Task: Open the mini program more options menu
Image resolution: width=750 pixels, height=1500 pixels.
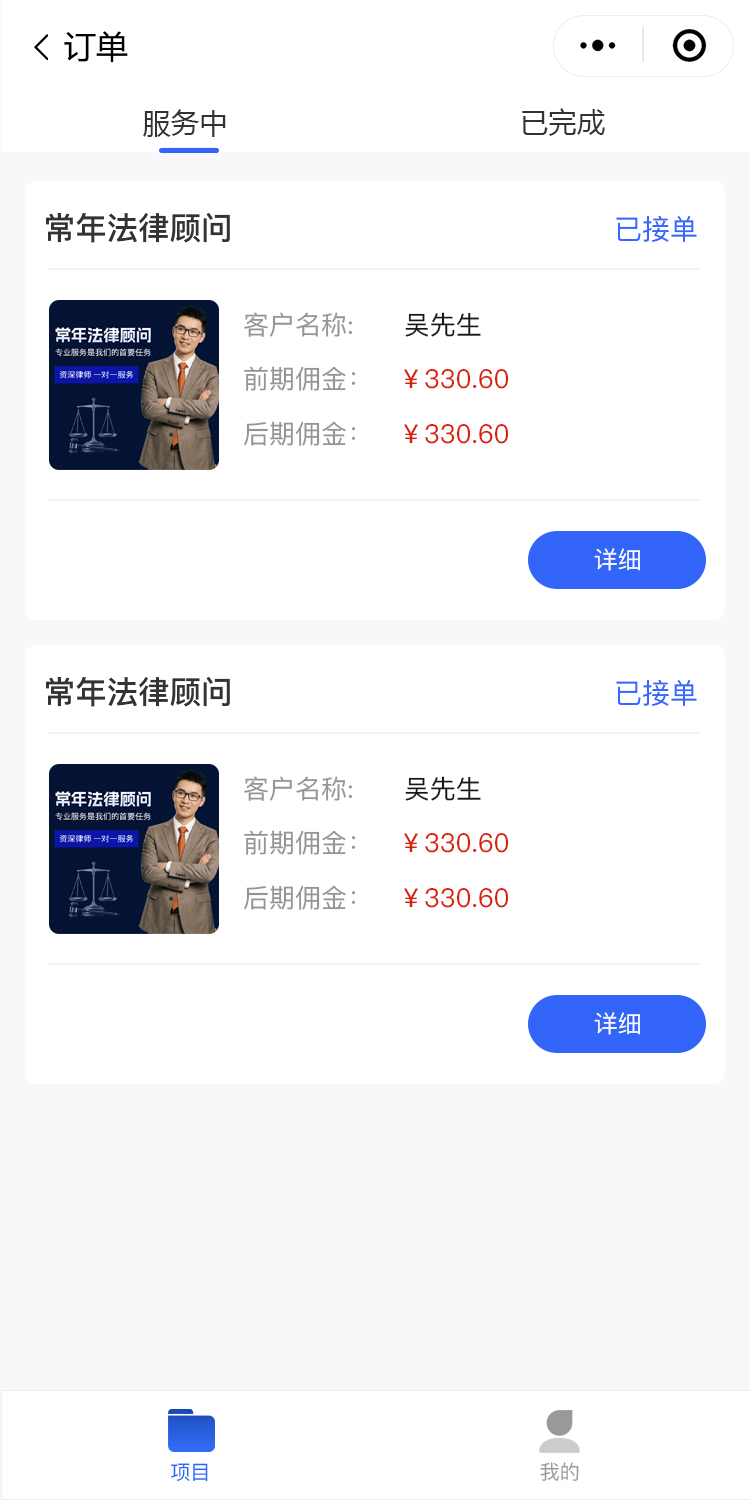Action: [598, 46]
